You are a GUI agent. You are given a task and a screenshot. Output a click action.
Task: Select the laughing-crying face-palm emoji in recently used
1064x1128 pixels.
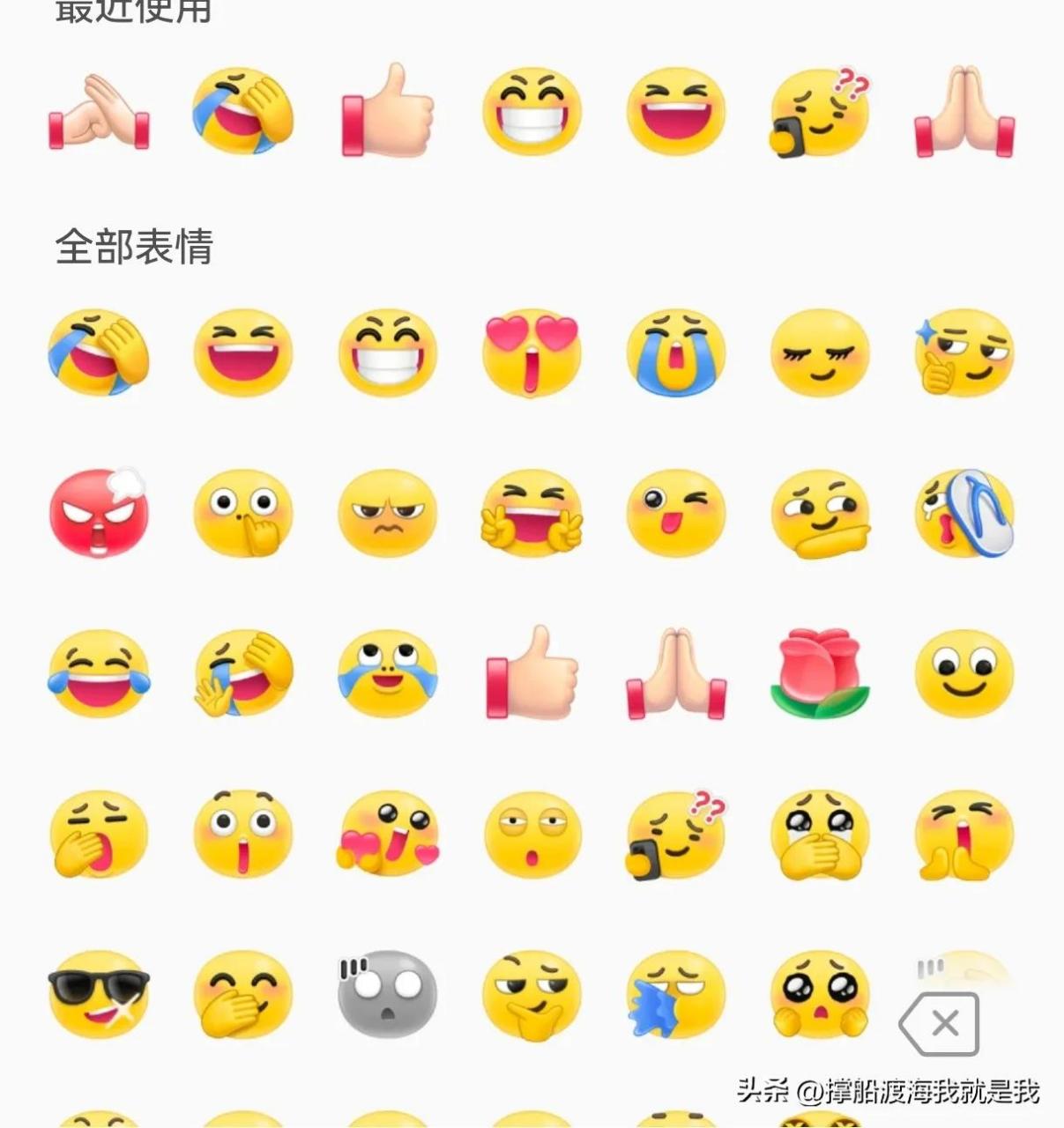[242, 112]
